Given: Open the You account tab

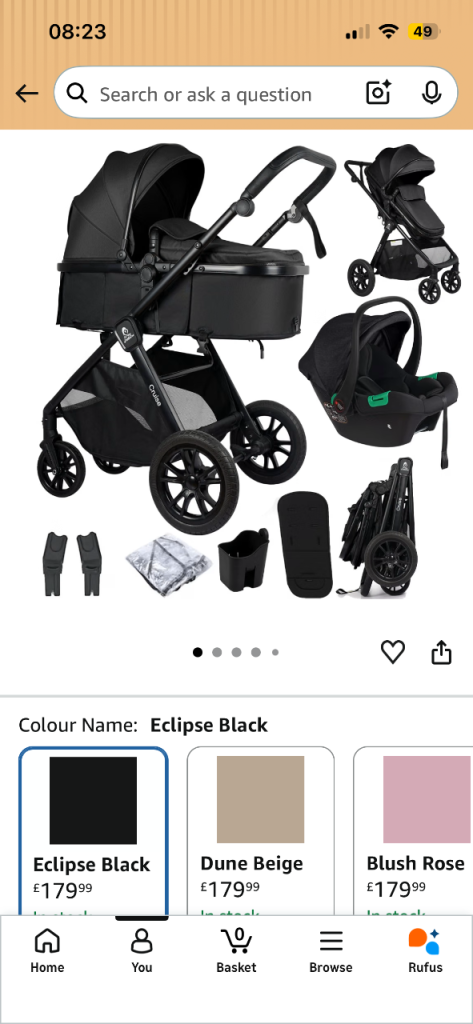Looking at the screenshot, I should coord(142,951).
